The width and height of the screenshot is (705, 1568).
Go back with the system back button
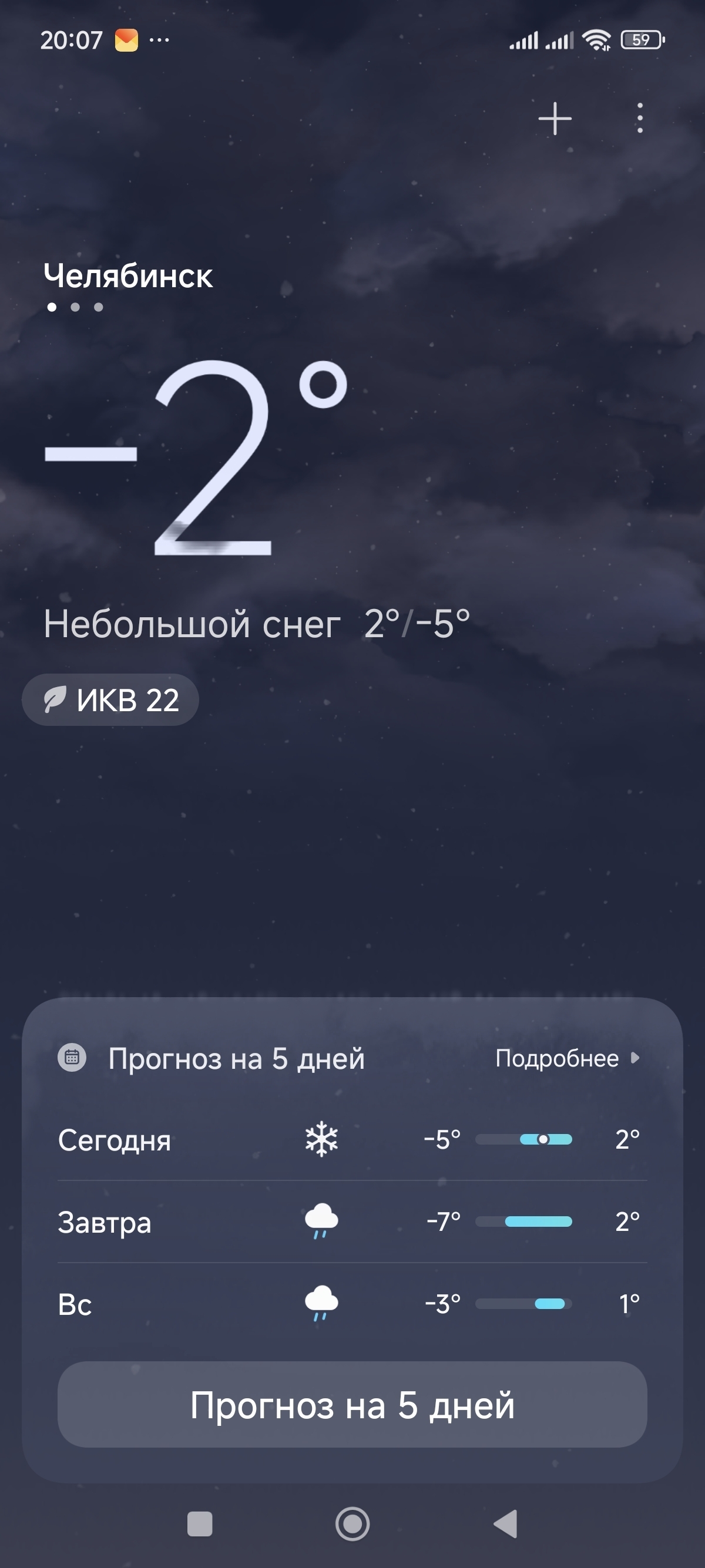[505, 1524]
